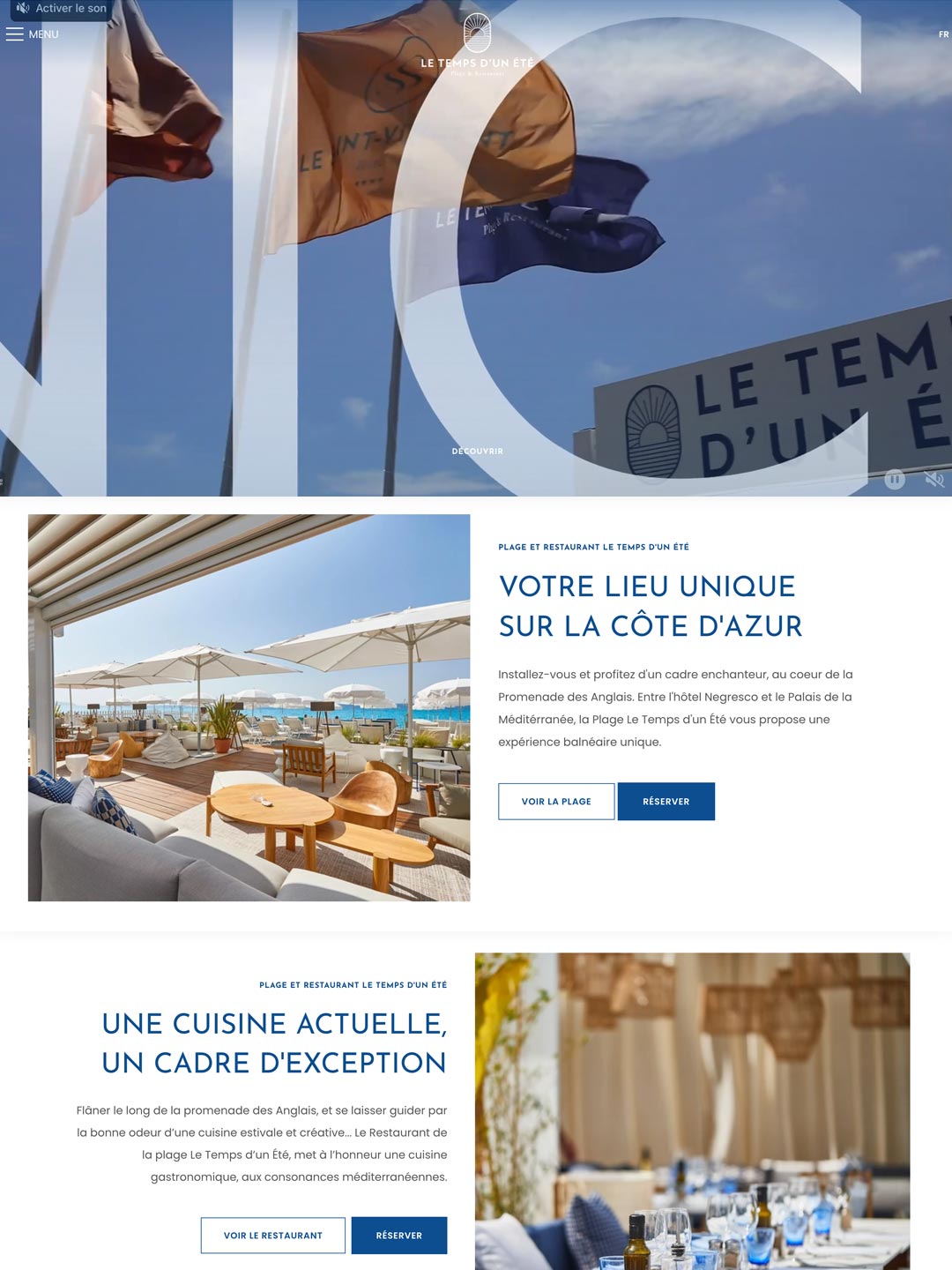Screen dimensions: 952x1270
Task: Unmute the video via the speaker icon
Action: pyautogui.click(x=933, y=480)
